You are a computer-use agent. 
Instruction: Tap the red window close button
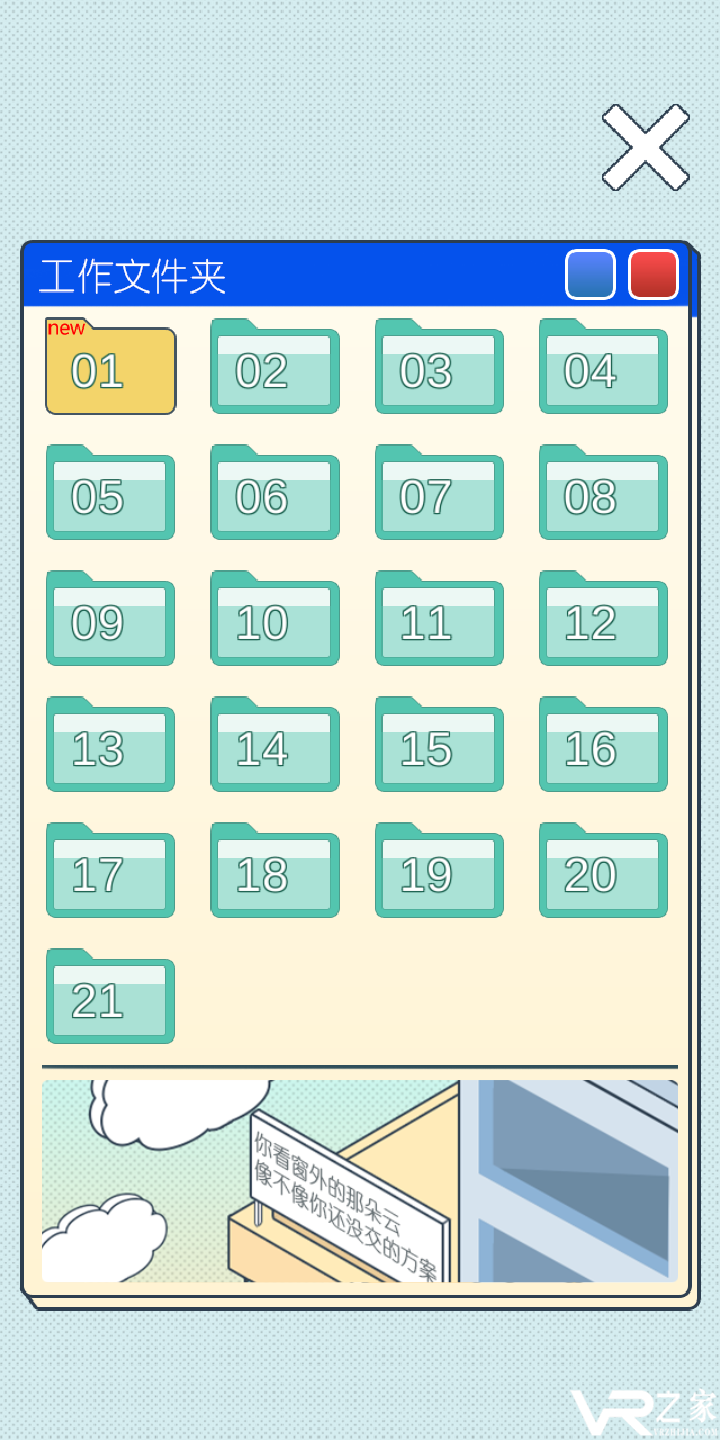tap(653, 275)
